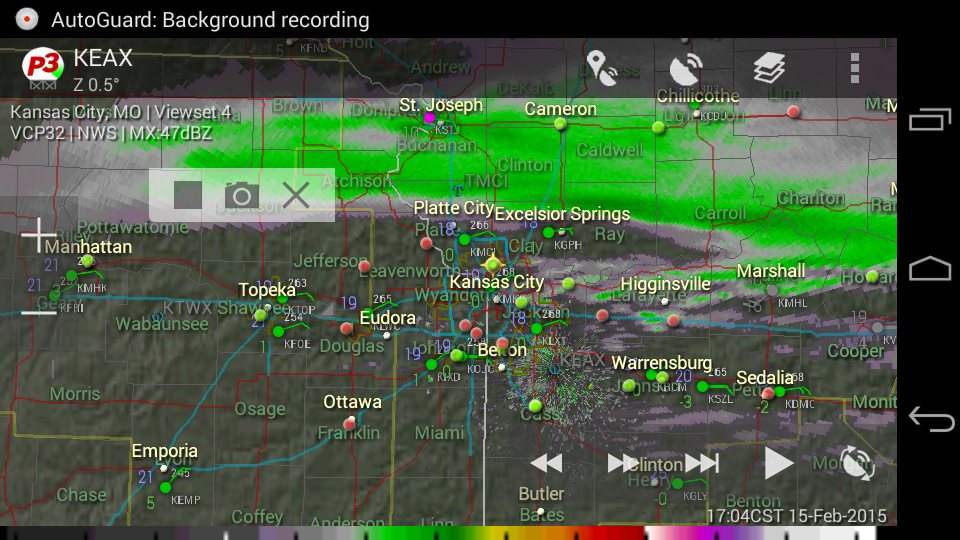The image size is (960, 540).
Task: Open the location markers tool
Action: [601, 68]
